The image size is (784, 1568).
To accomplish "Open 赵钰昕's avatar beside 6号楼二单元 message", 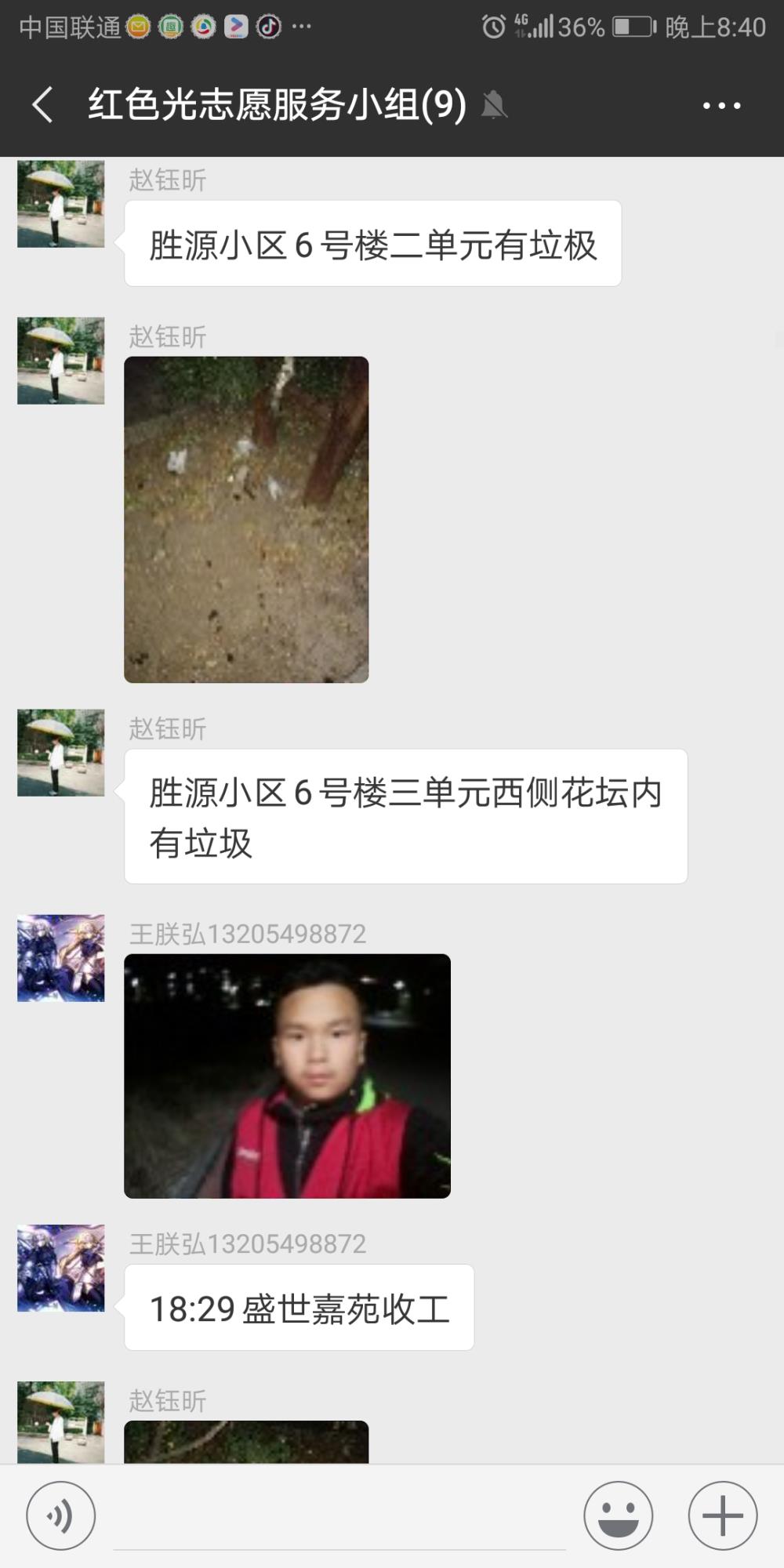I will pos(61,204).
